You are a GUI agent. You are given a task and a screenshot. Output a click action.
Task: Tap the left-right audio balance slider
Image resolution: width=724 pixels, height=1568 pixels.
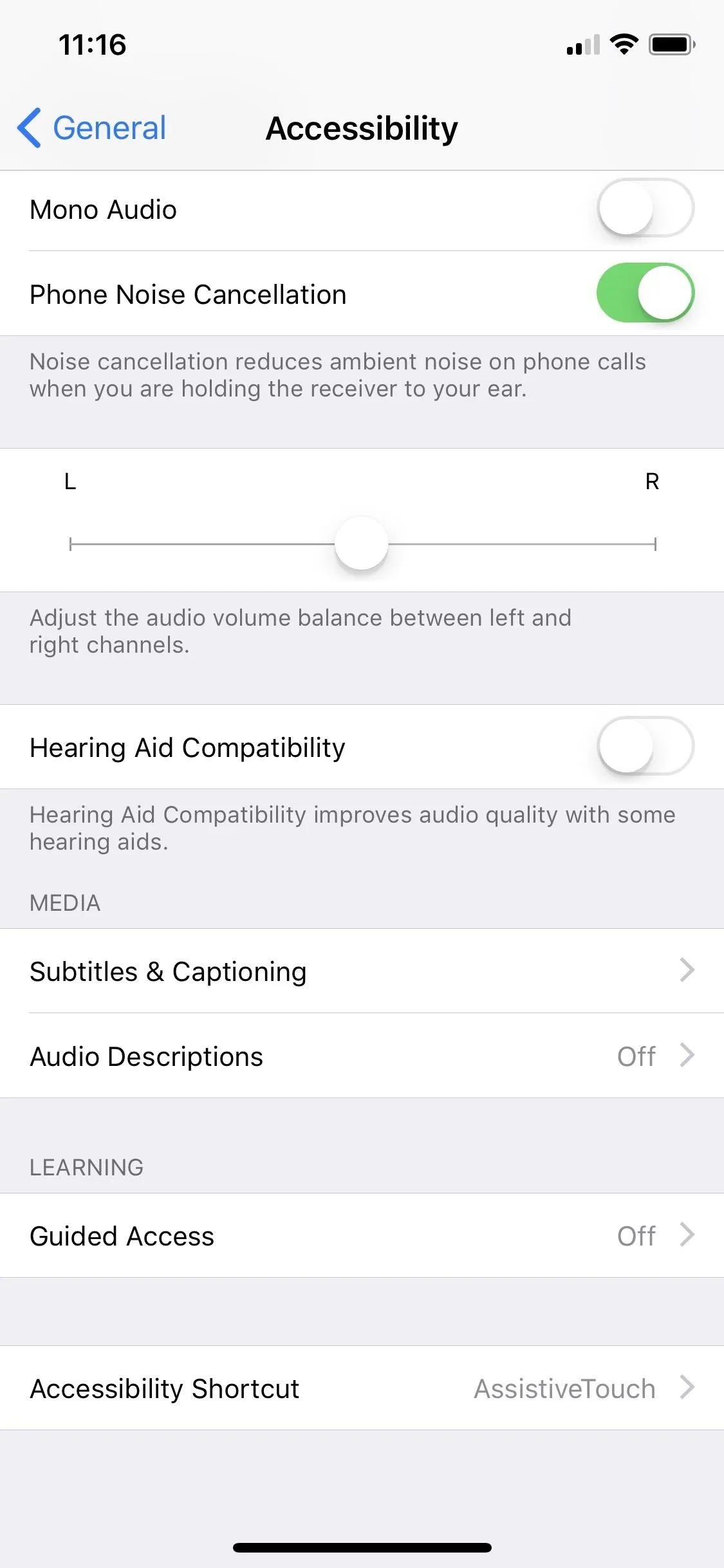(361, 544)
